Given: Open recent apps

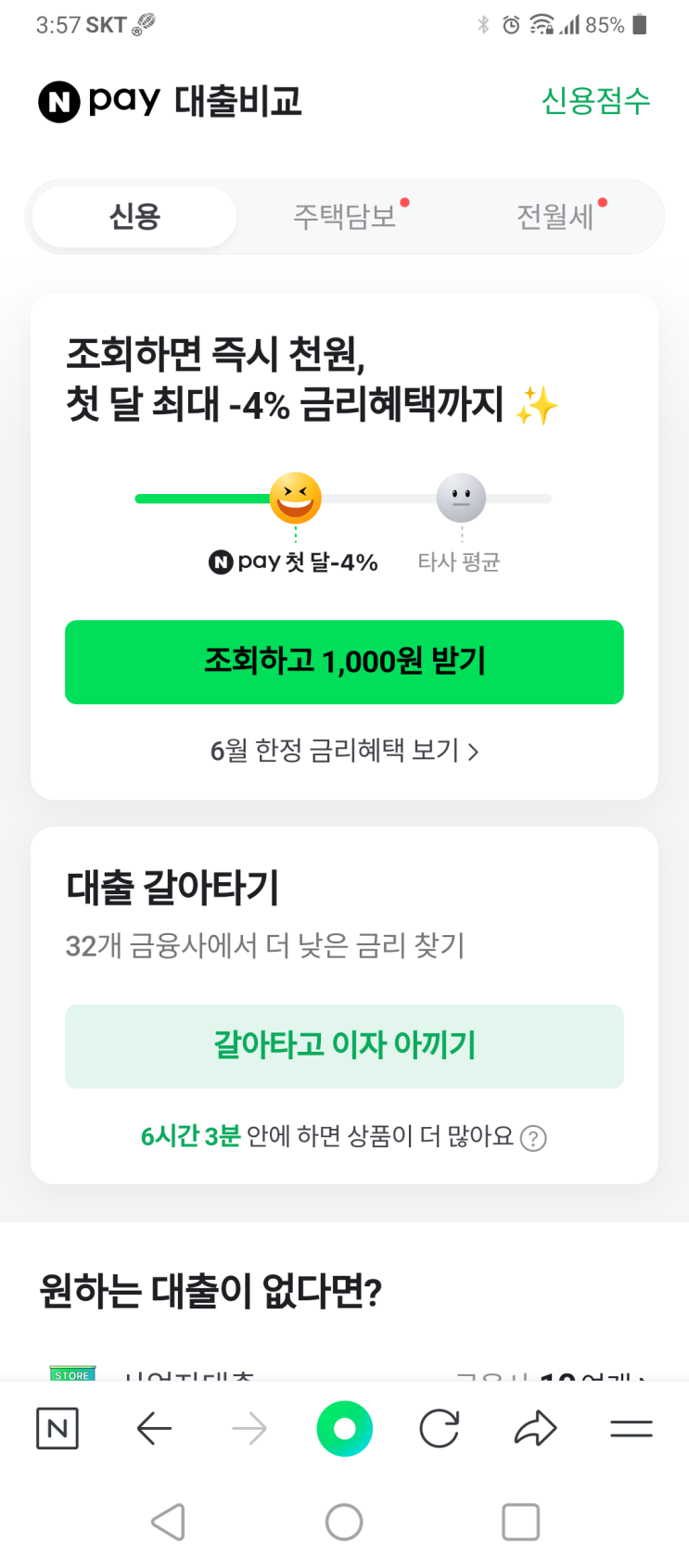Looking at the screenshot, I should pos(520,1522).
